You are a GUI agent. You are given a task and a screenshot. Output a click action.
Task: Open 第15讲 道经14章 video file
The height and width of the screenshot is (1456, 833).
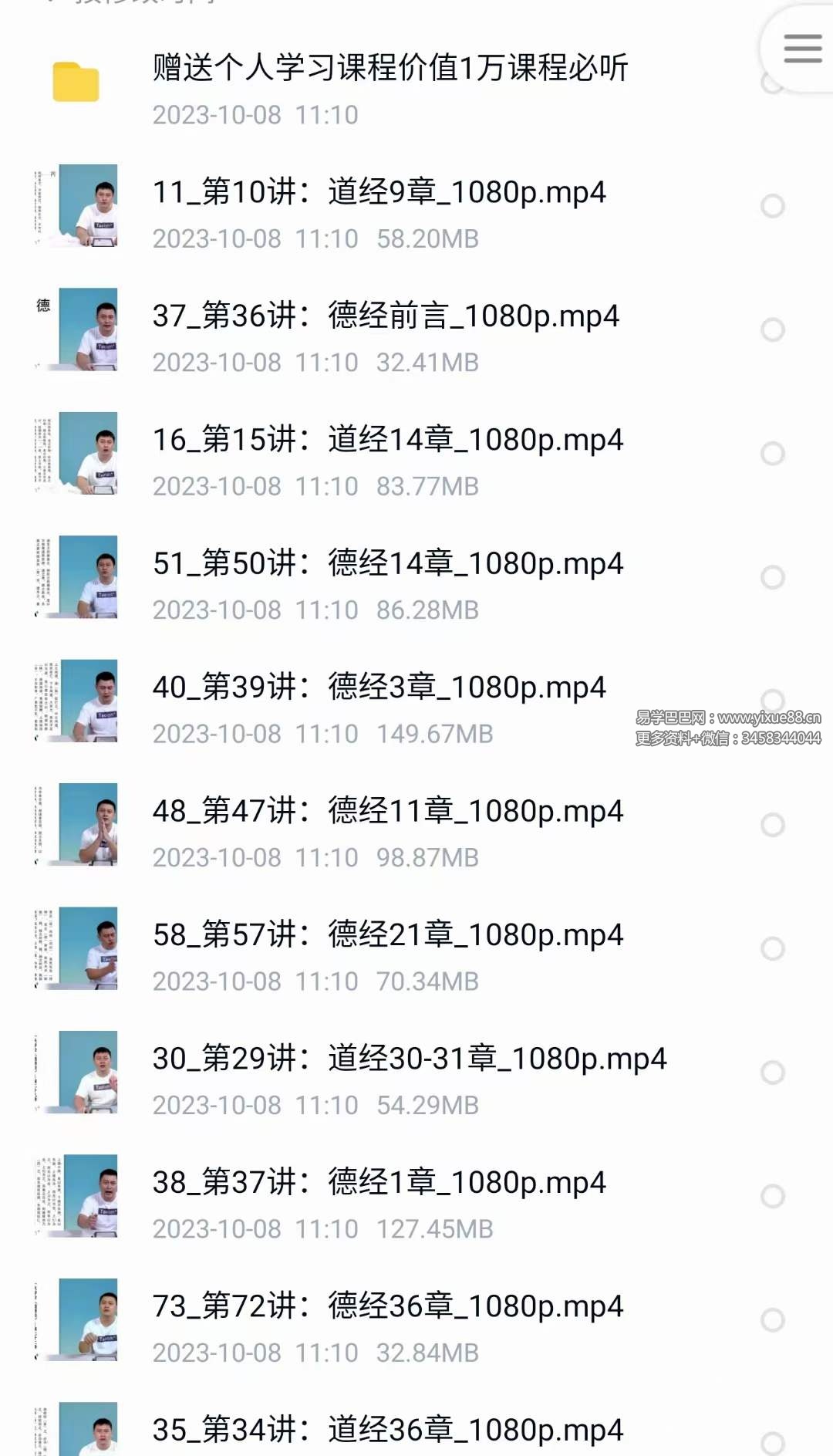coord(386,440)
